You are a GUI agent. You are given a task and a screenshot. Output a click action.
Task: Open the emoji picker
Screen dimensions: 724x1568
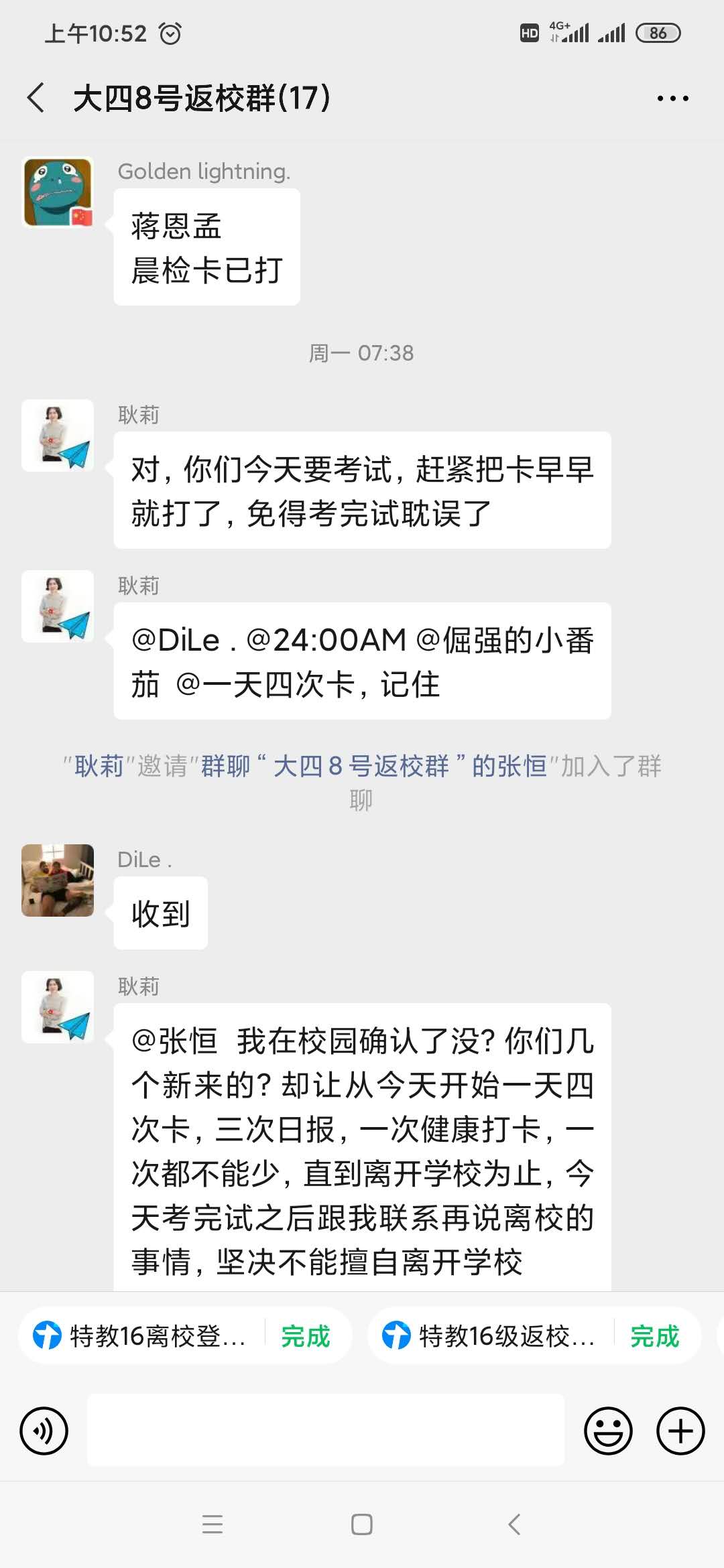point(608,1431)
